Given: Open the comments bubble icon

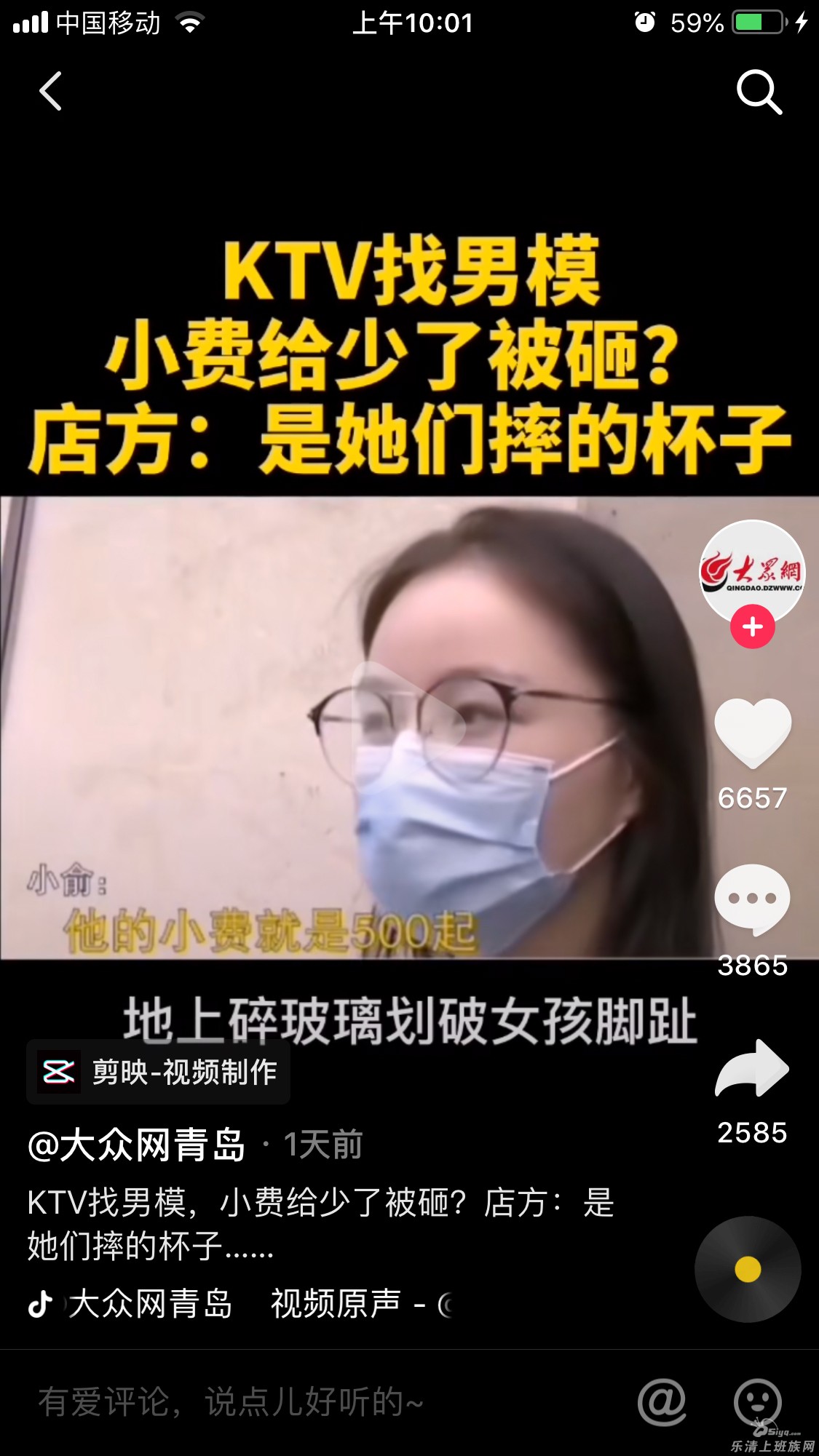Looking at the screenshot, I should pyautogui.click(x=752, y=900).
